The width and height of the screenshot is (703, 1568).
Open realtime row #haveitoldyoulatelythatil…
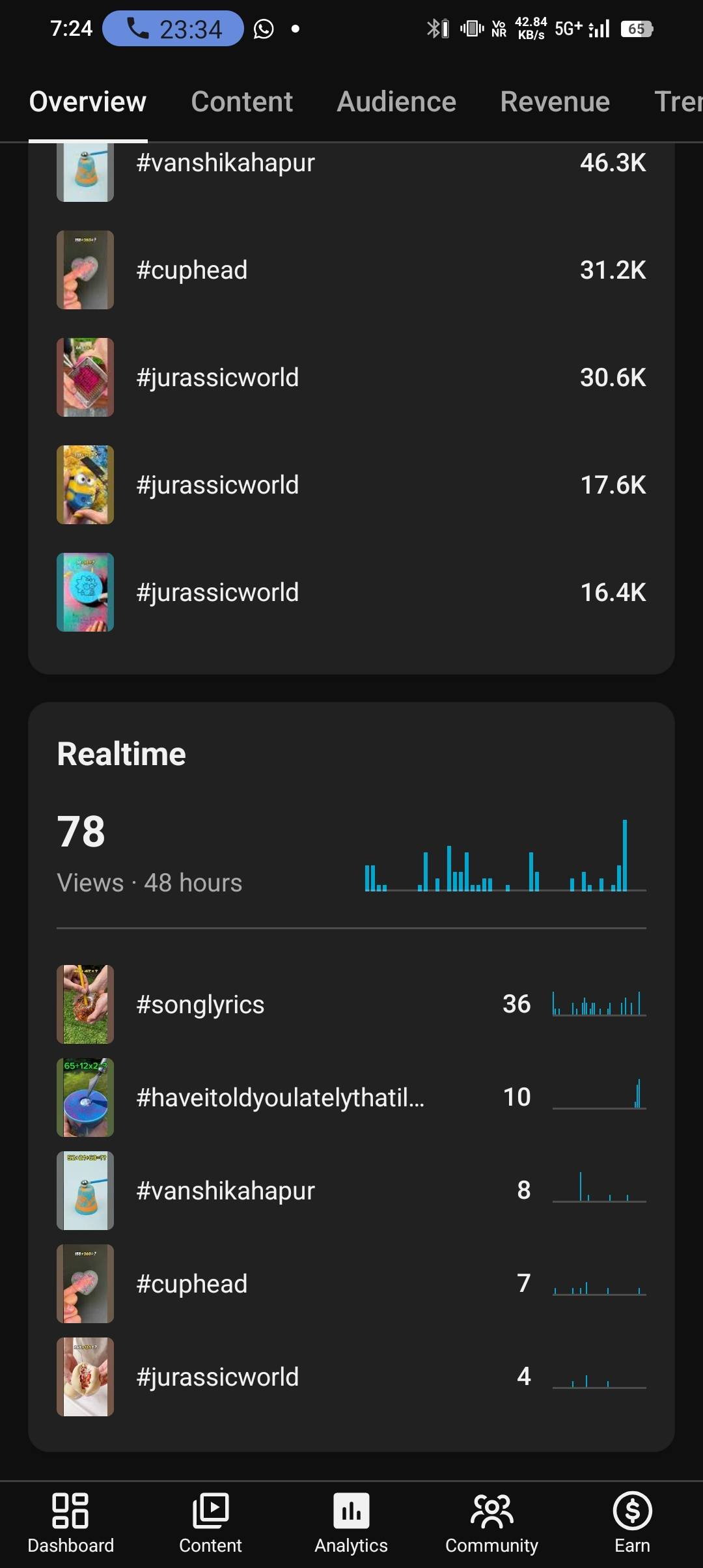pyautogui.click(x=351, y=1097)
